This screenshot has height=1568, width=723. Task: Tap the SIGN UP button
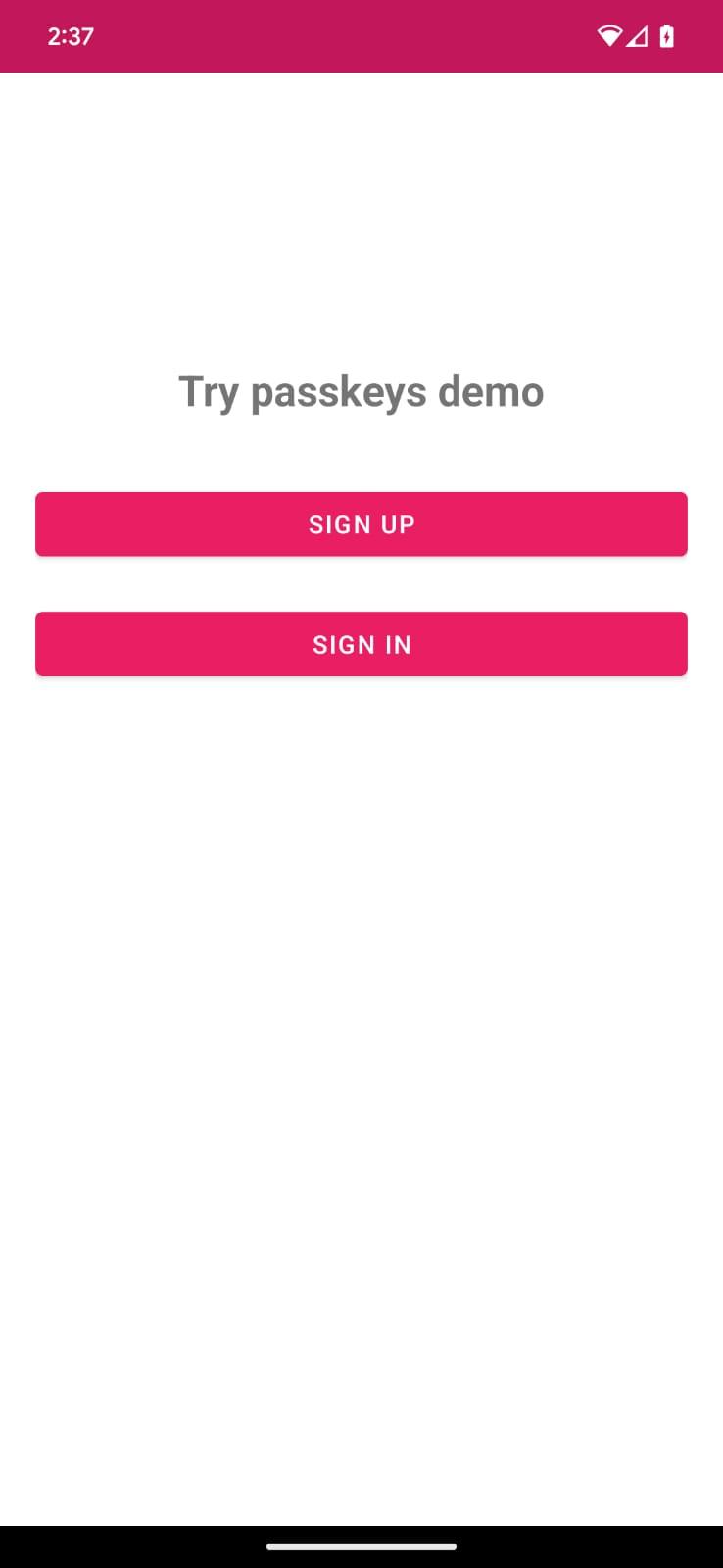pyautogui.click(x=361, y=523)
